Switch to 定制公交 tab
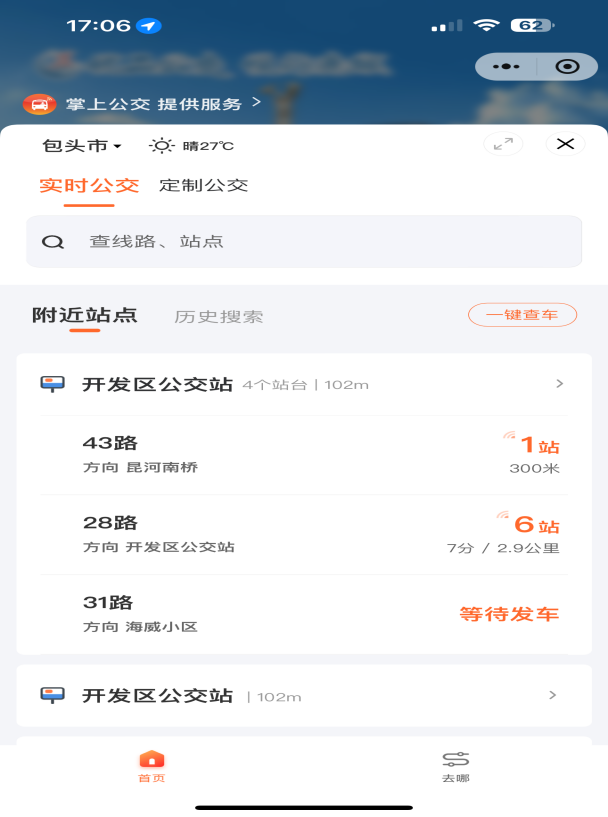Screen dimensions: 608x817 point(203,185)
